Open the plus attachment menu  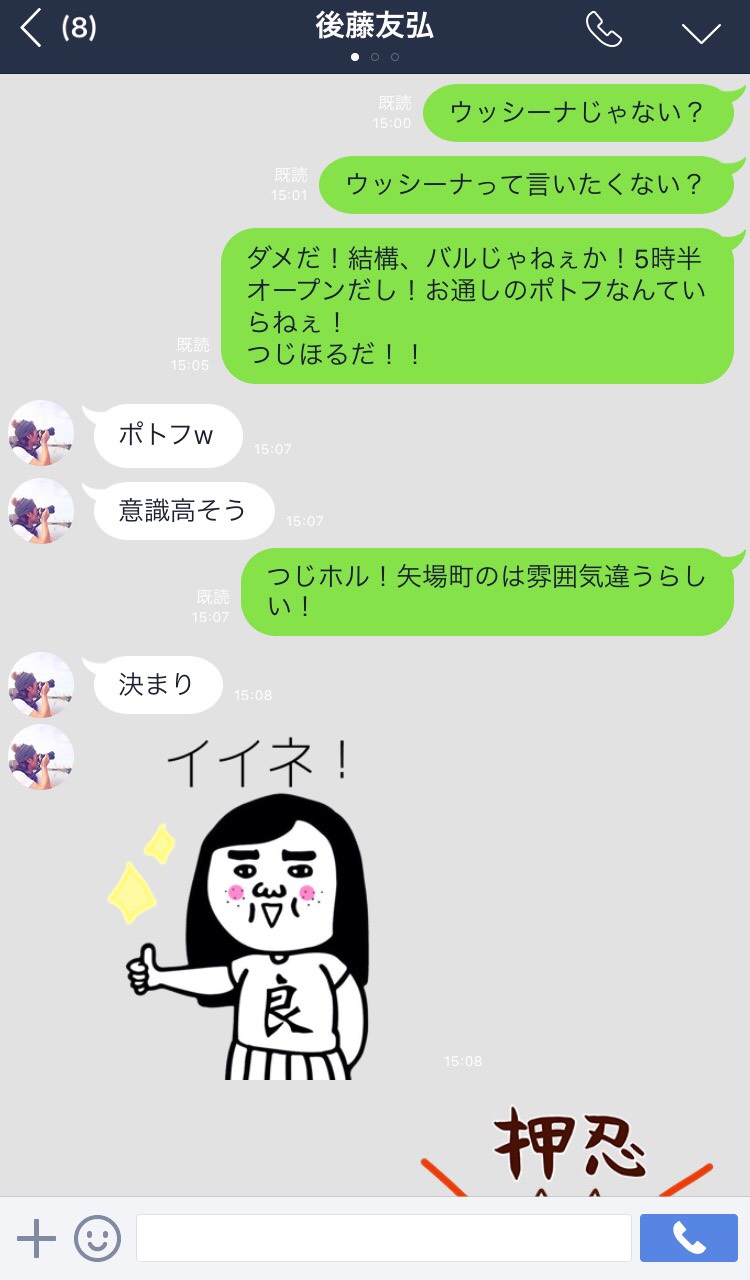point(37,1238)
